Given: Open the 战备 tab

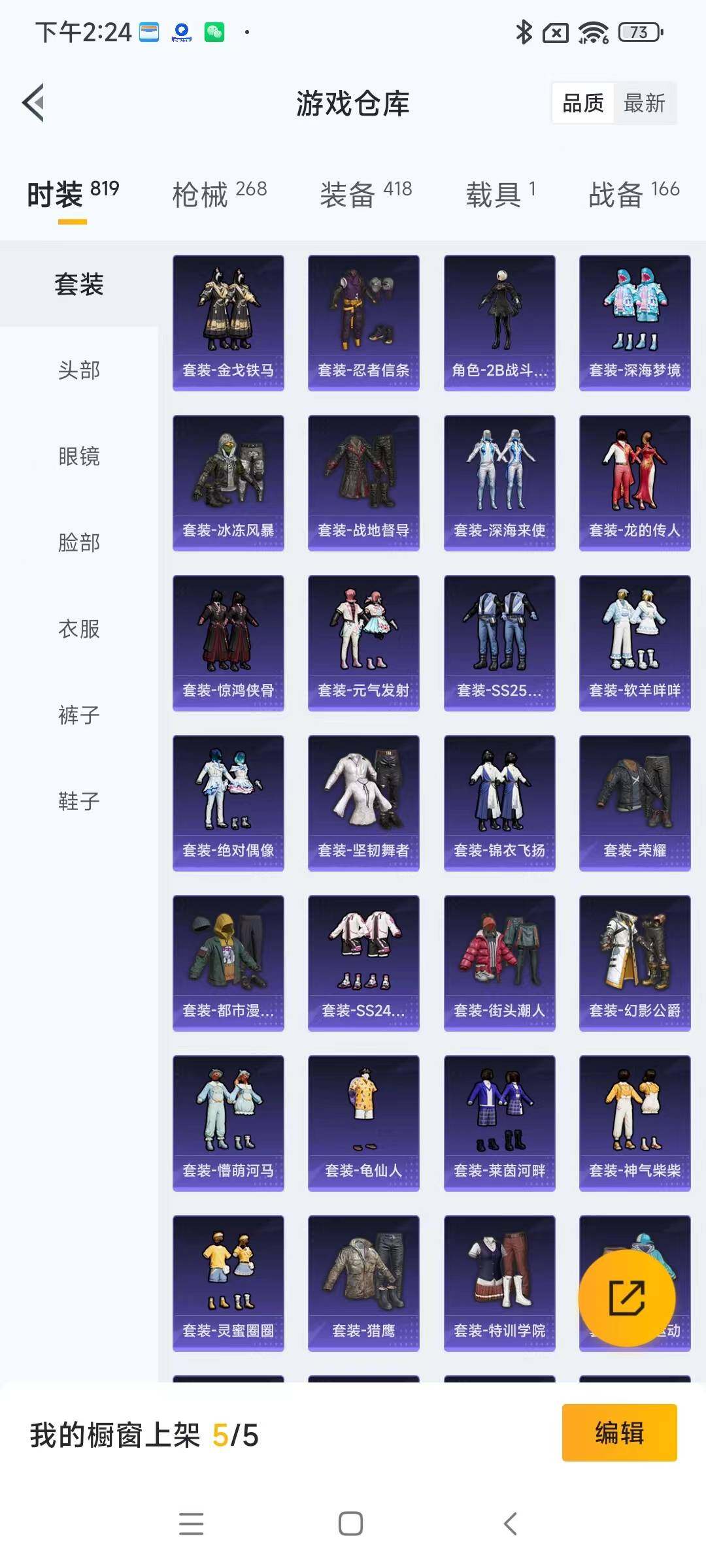Looking at the screenshot, I should coord(633,194).
